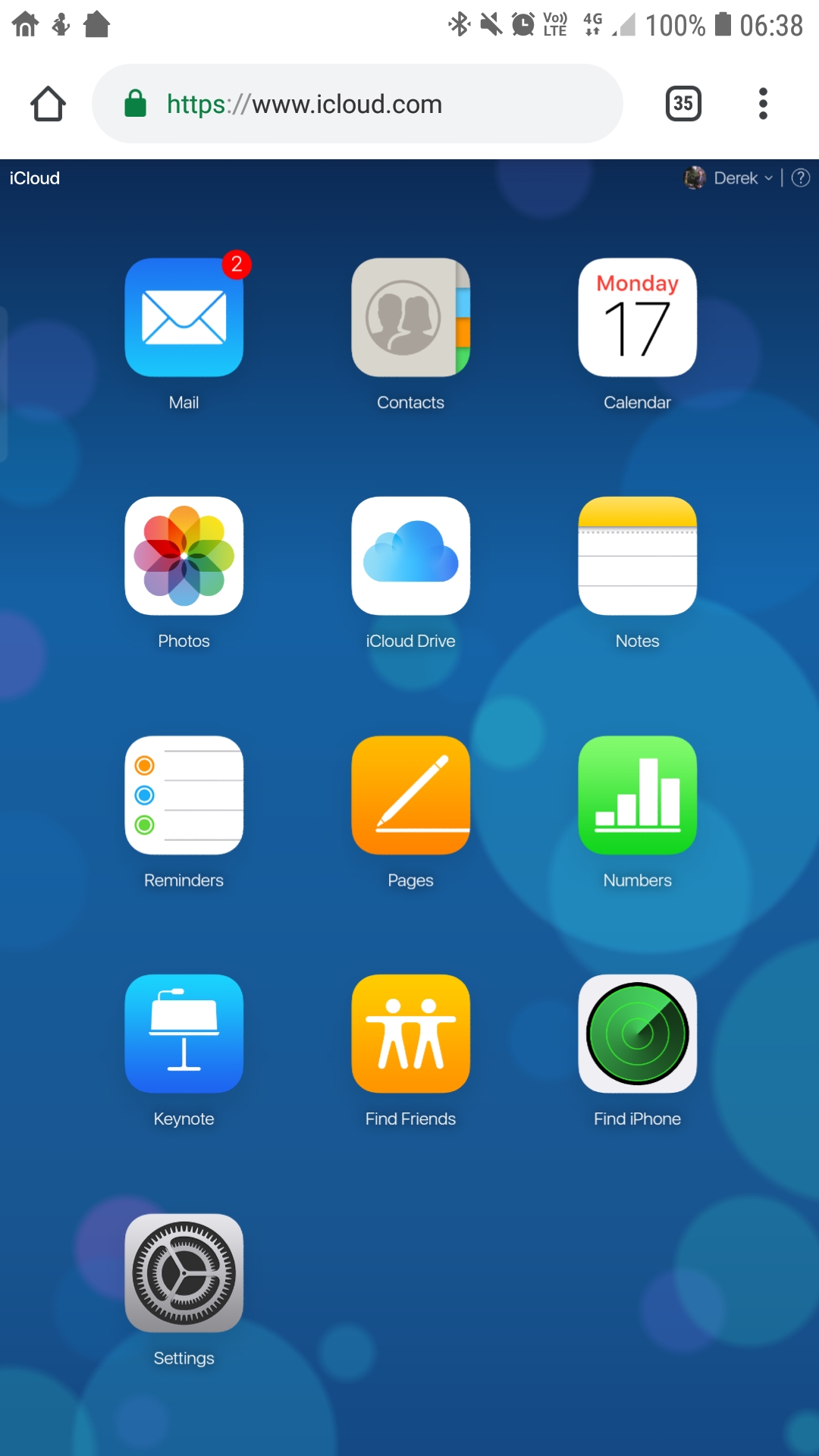Expand the Derek account dropdown
Screen dimensions: 819x1456
pyautogui.click(x=728, y=178)
